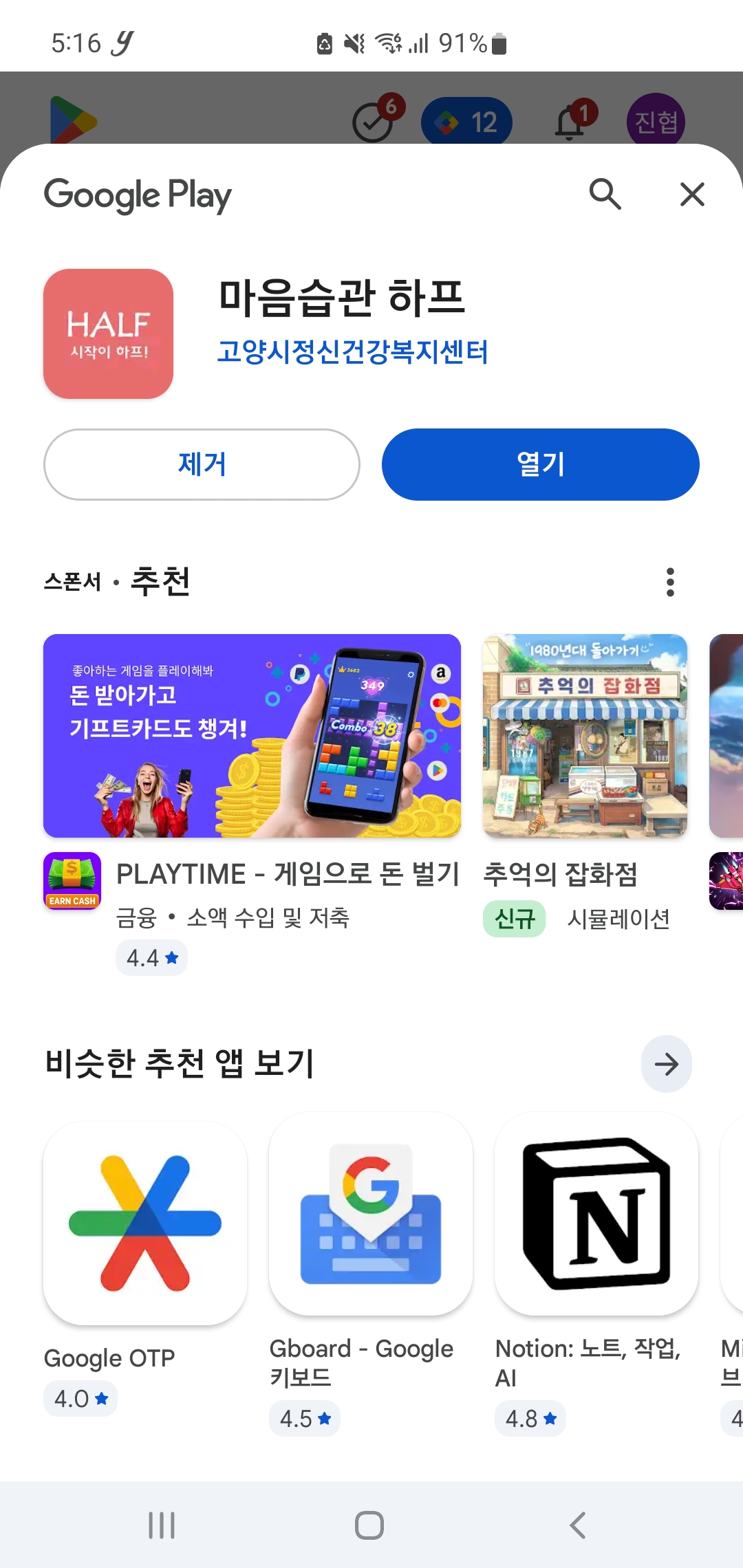The image size is (743, 1568).
Task: Go to the system home screen
Action: 369,1525
